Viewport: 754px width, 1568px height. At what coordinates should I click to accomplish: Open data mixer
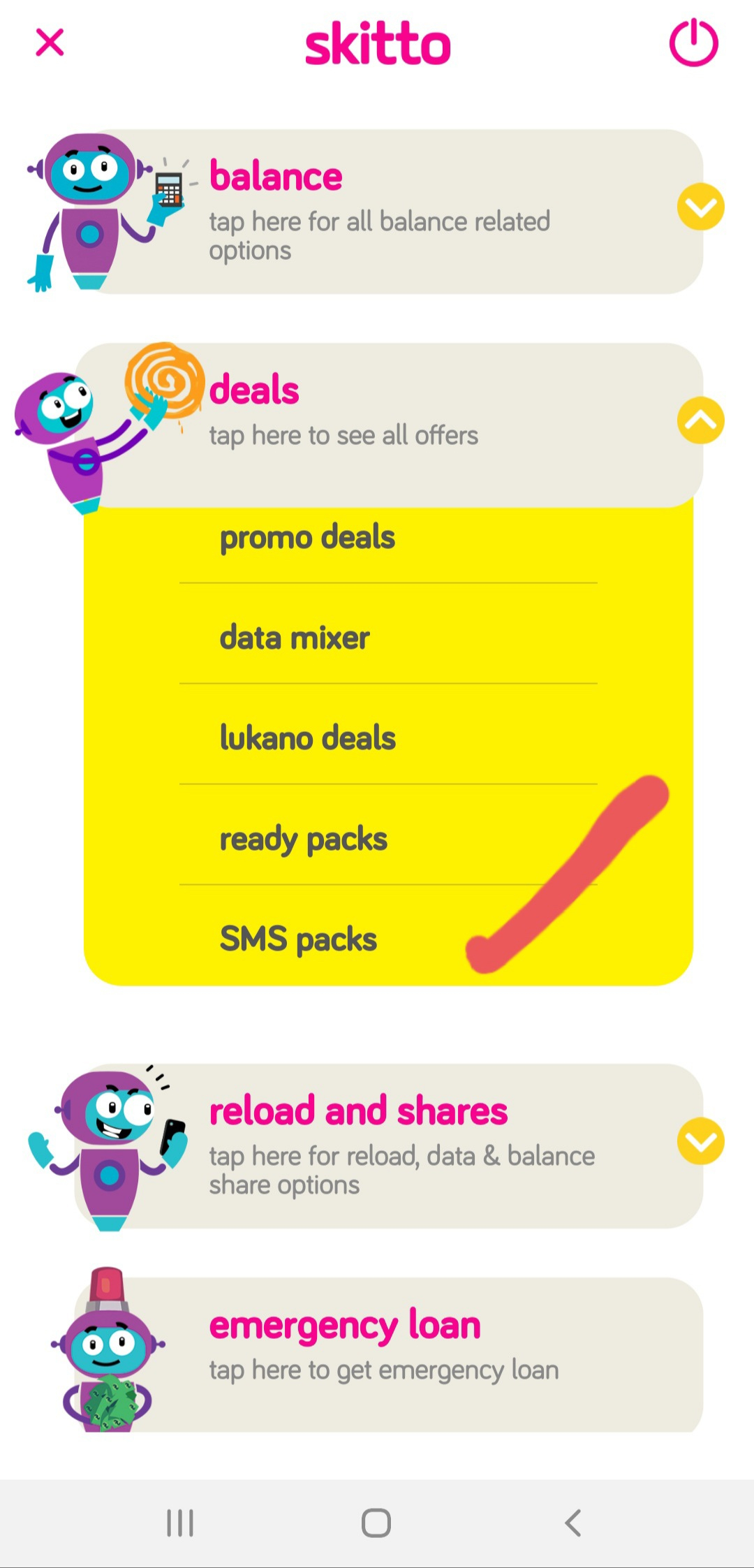[x=295, y=638]
